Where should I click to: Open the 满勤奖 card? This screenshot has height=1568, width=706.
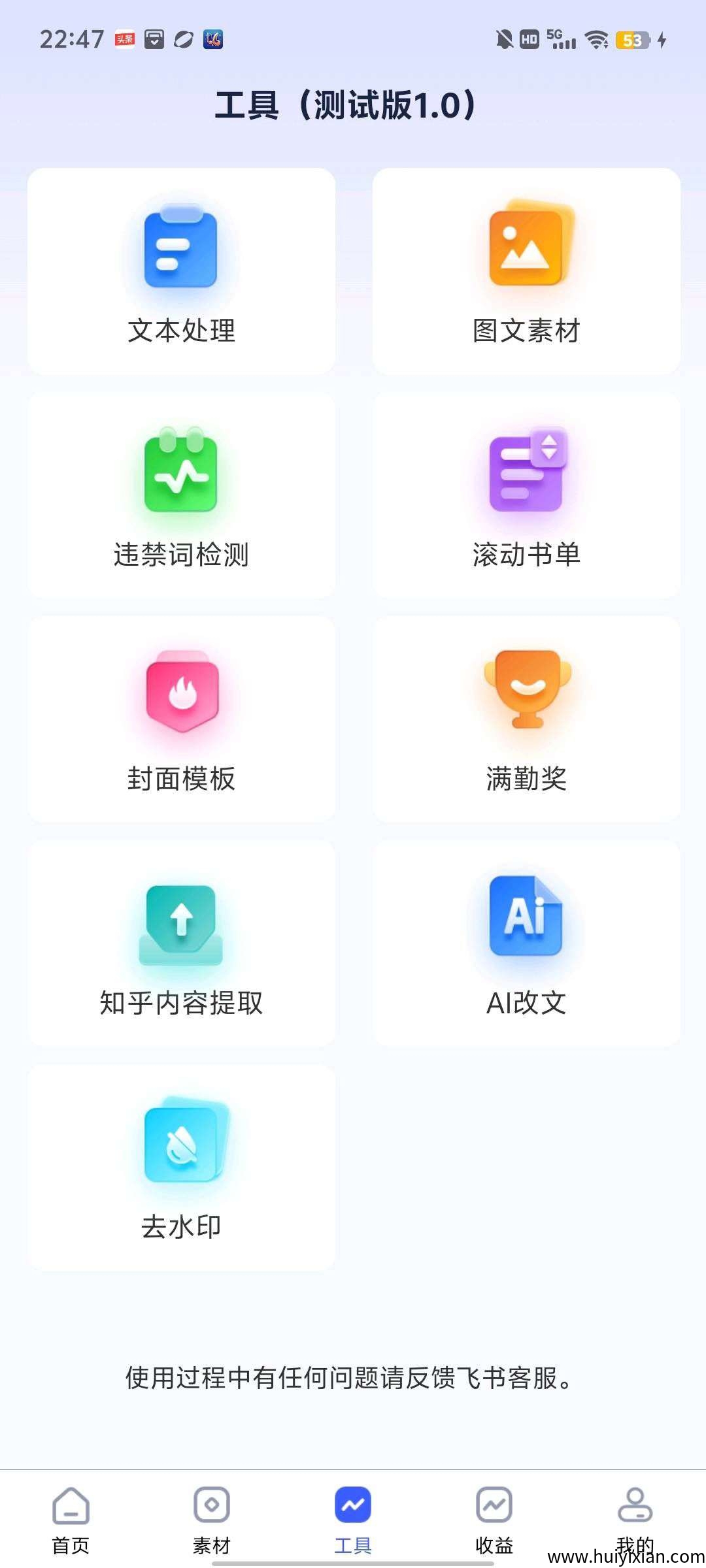pyautogui.click(x=526, y=719)
